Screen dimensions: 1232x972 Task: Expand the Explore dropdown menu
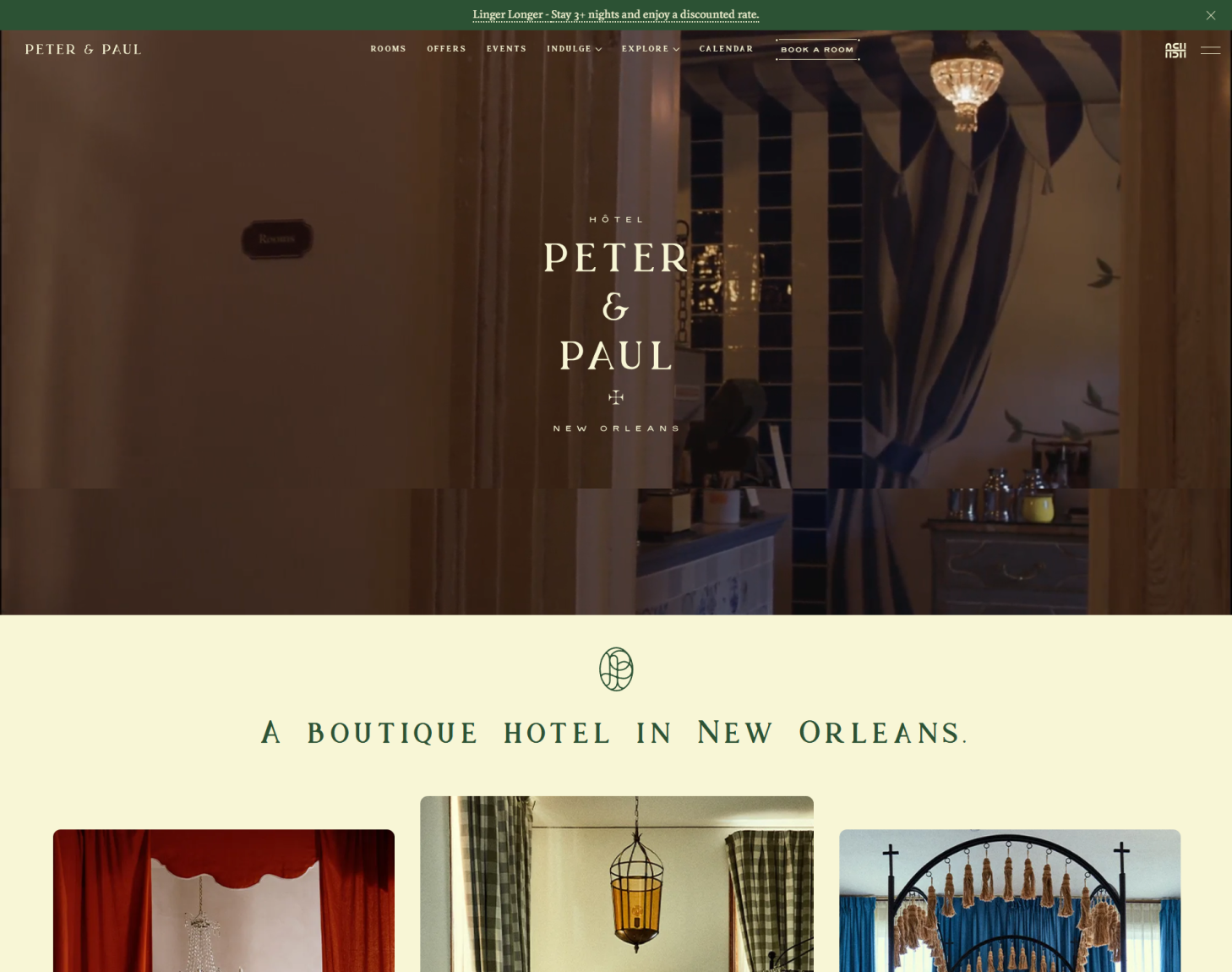click(x=650, y=49)
